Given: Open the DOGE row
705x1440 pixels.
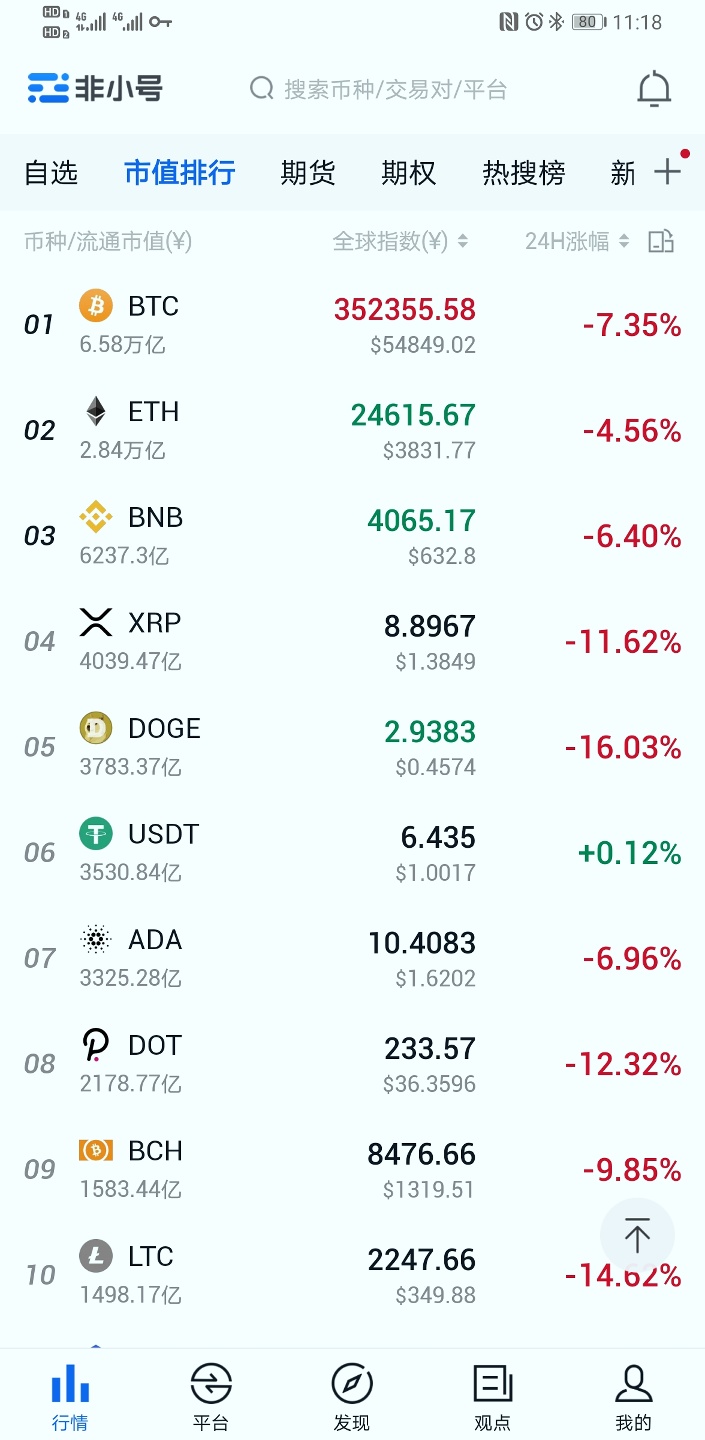Looking at the screenshot, I should pyautogui.click(x=352, y=747).
